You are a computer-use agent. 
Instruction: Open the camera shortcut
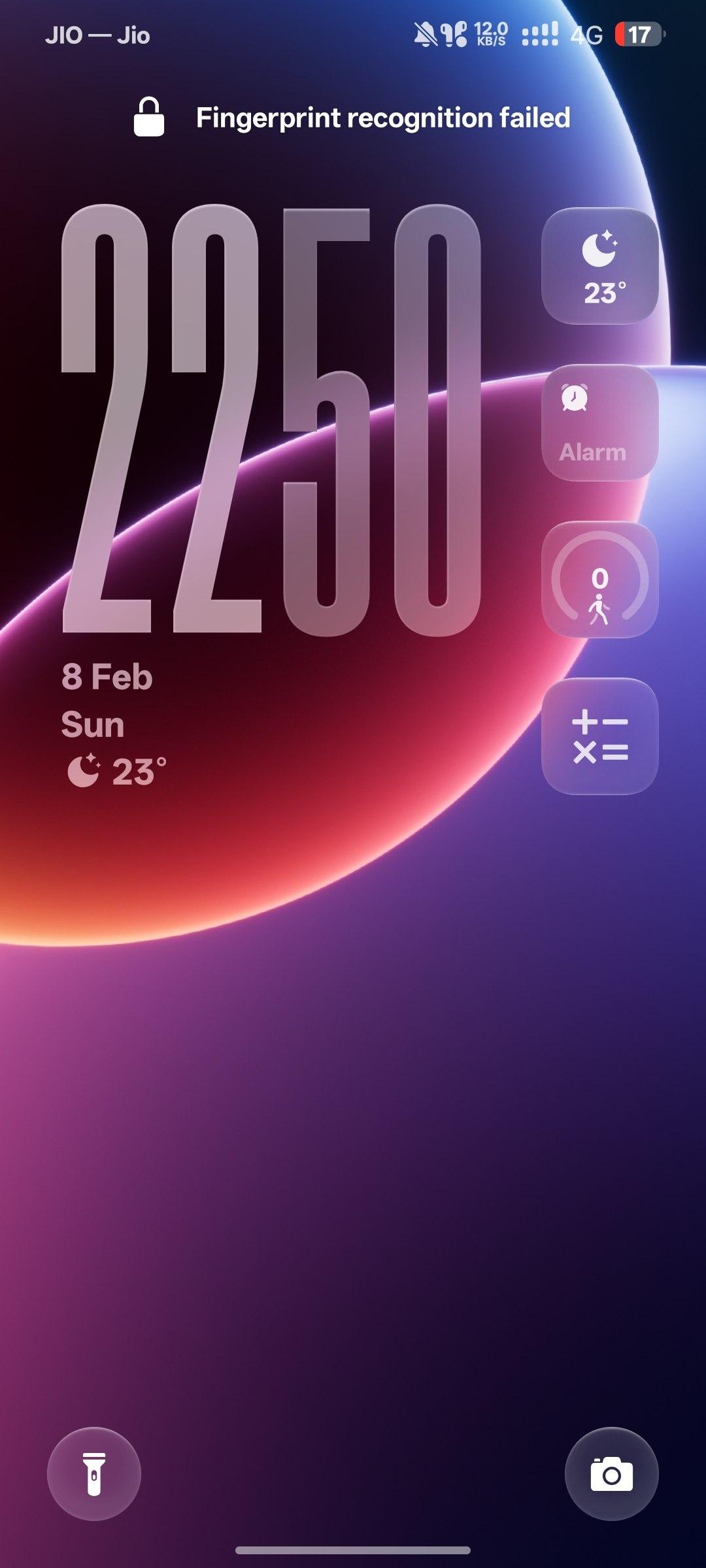point(611,1474)
